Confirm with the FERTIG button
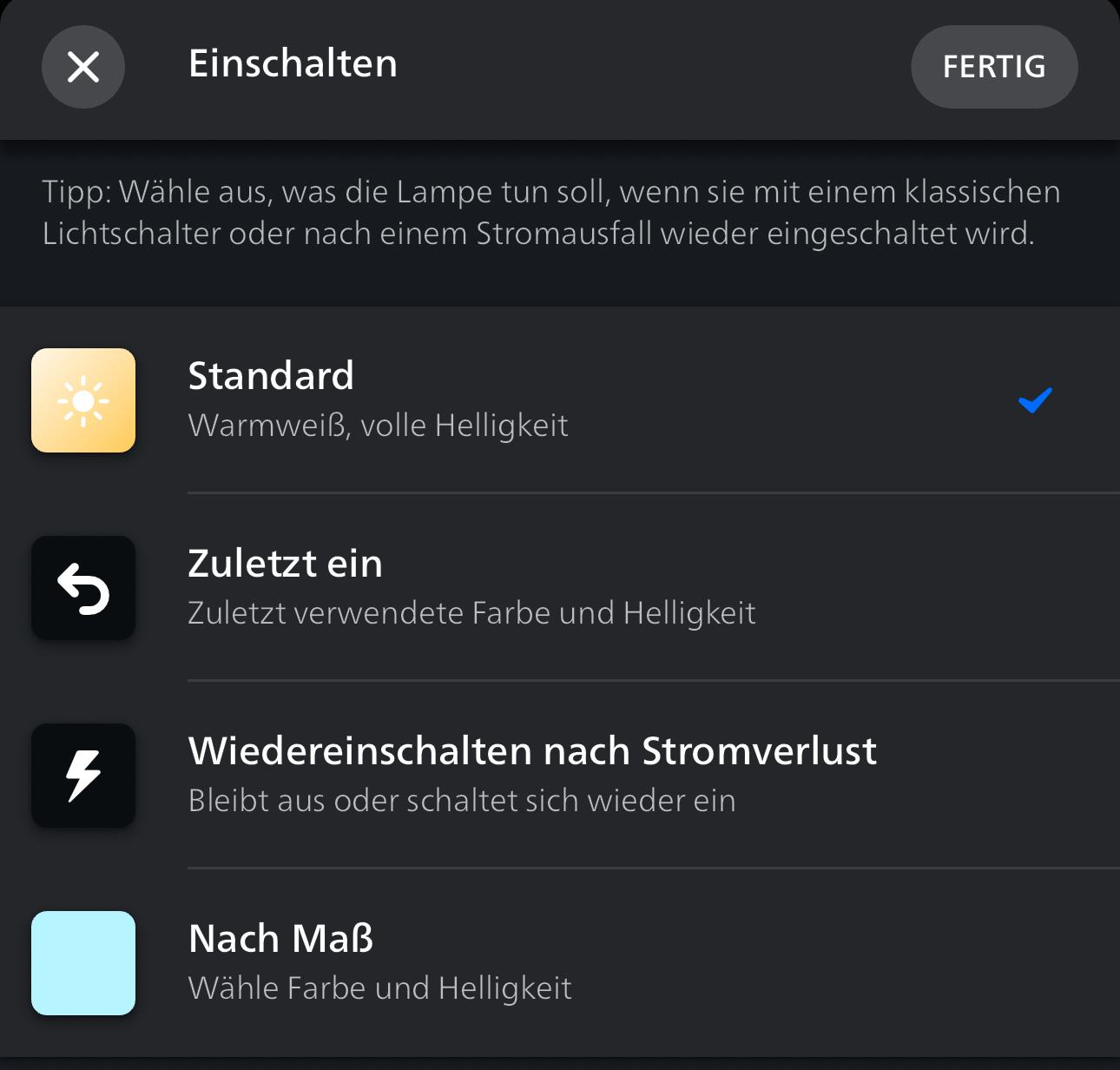Viewport: 1120px width, 1070px height. tap(994, 67)
